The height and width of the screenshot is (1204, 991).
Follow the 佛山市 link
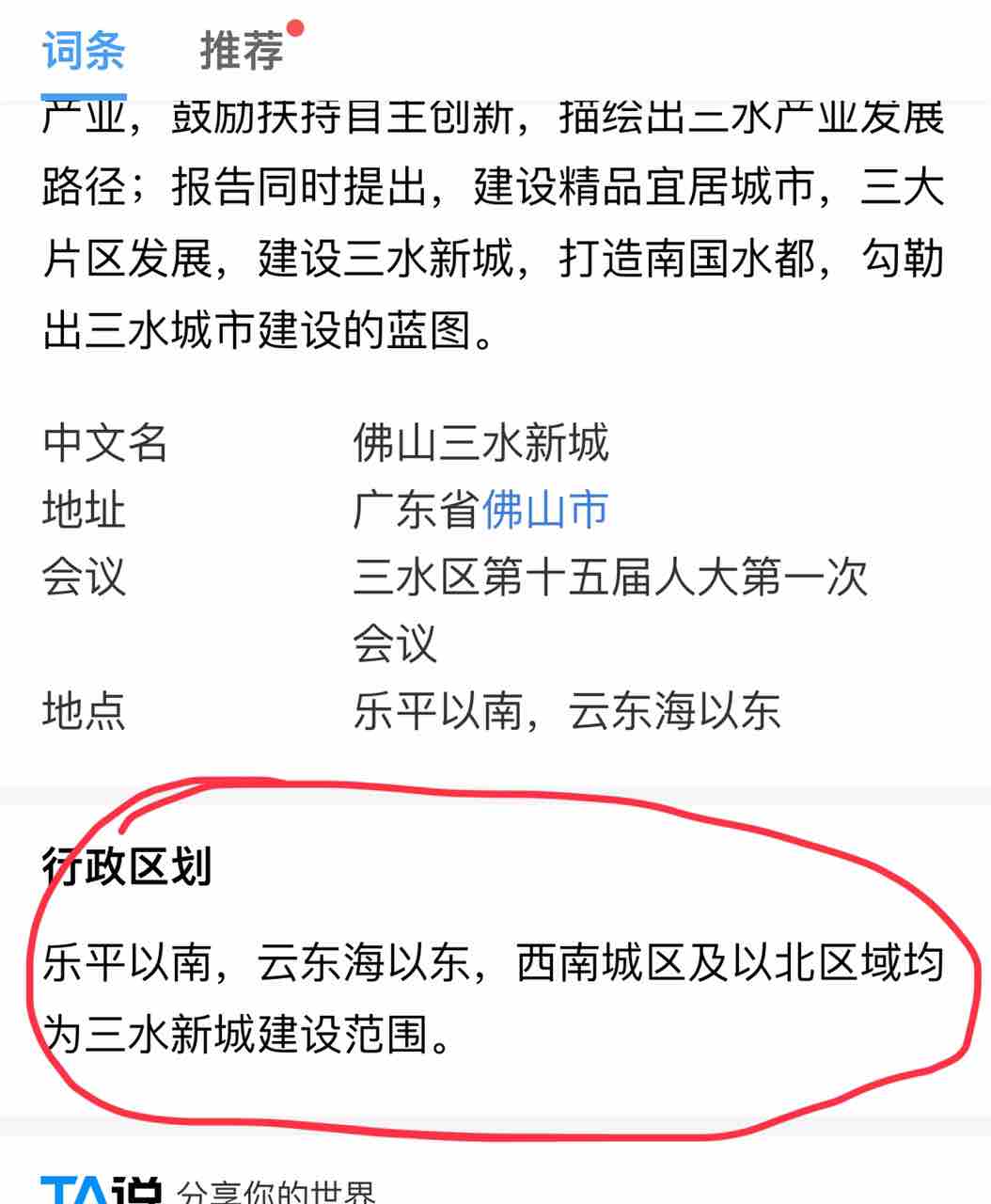pos(545,510)
